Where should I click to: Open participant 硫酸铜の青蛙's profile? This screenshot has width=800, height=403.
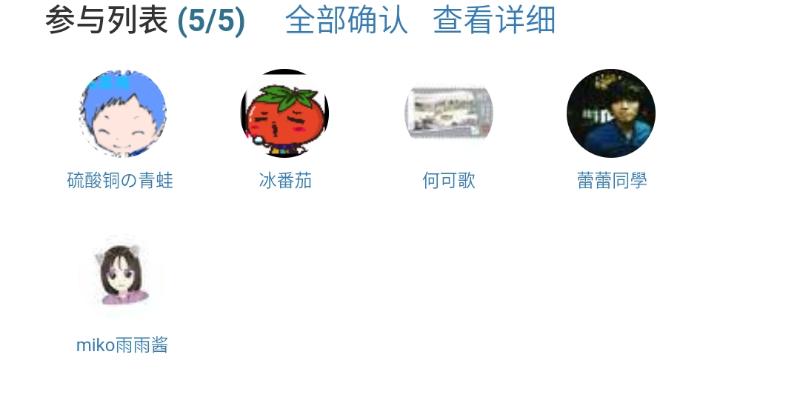(122, 114)
